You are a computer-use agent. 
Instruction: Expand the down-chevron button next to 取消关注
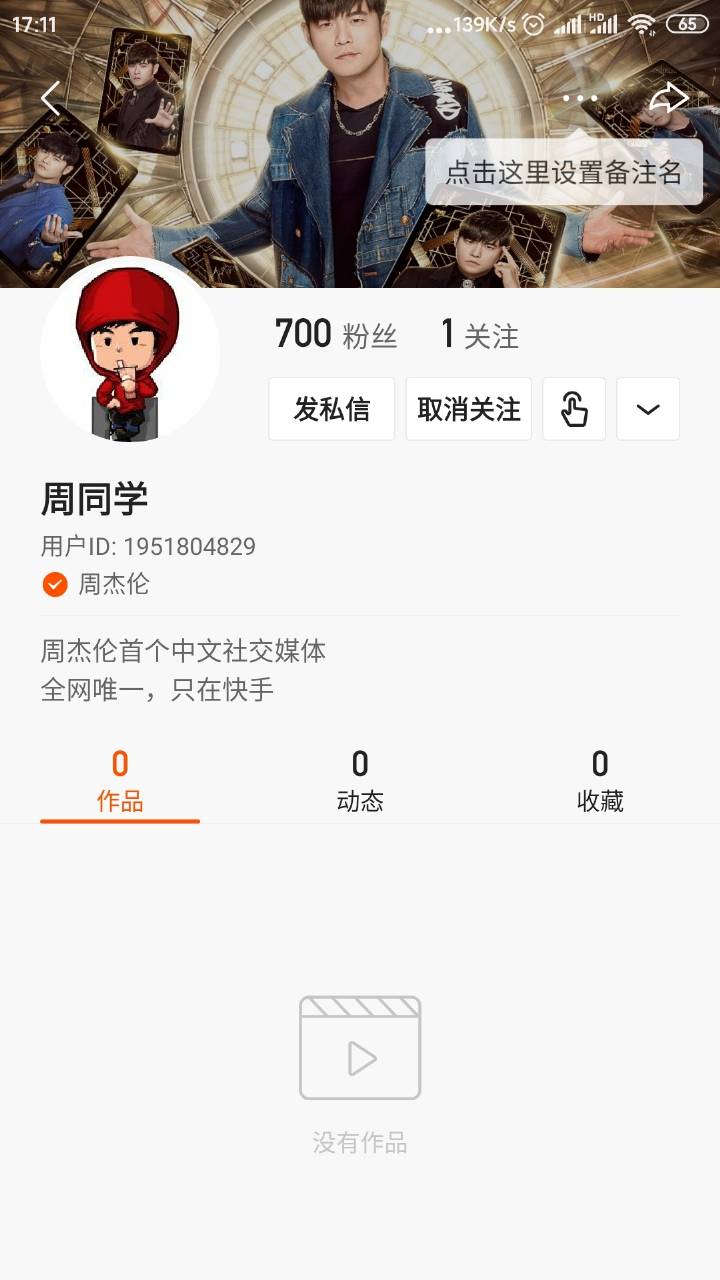click(x=648, y=409)
